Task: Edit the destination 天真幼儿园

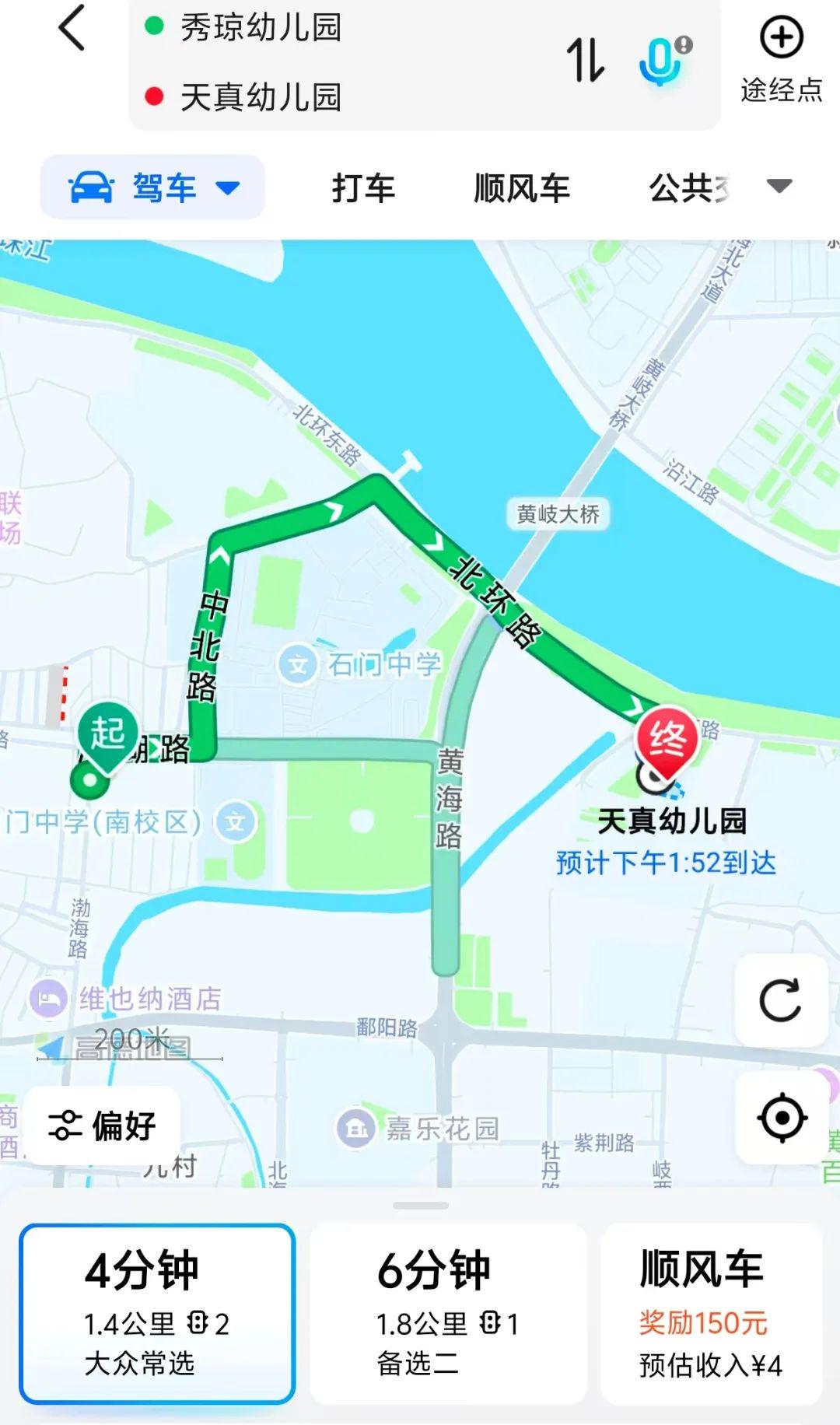Action: coord(261,97)
